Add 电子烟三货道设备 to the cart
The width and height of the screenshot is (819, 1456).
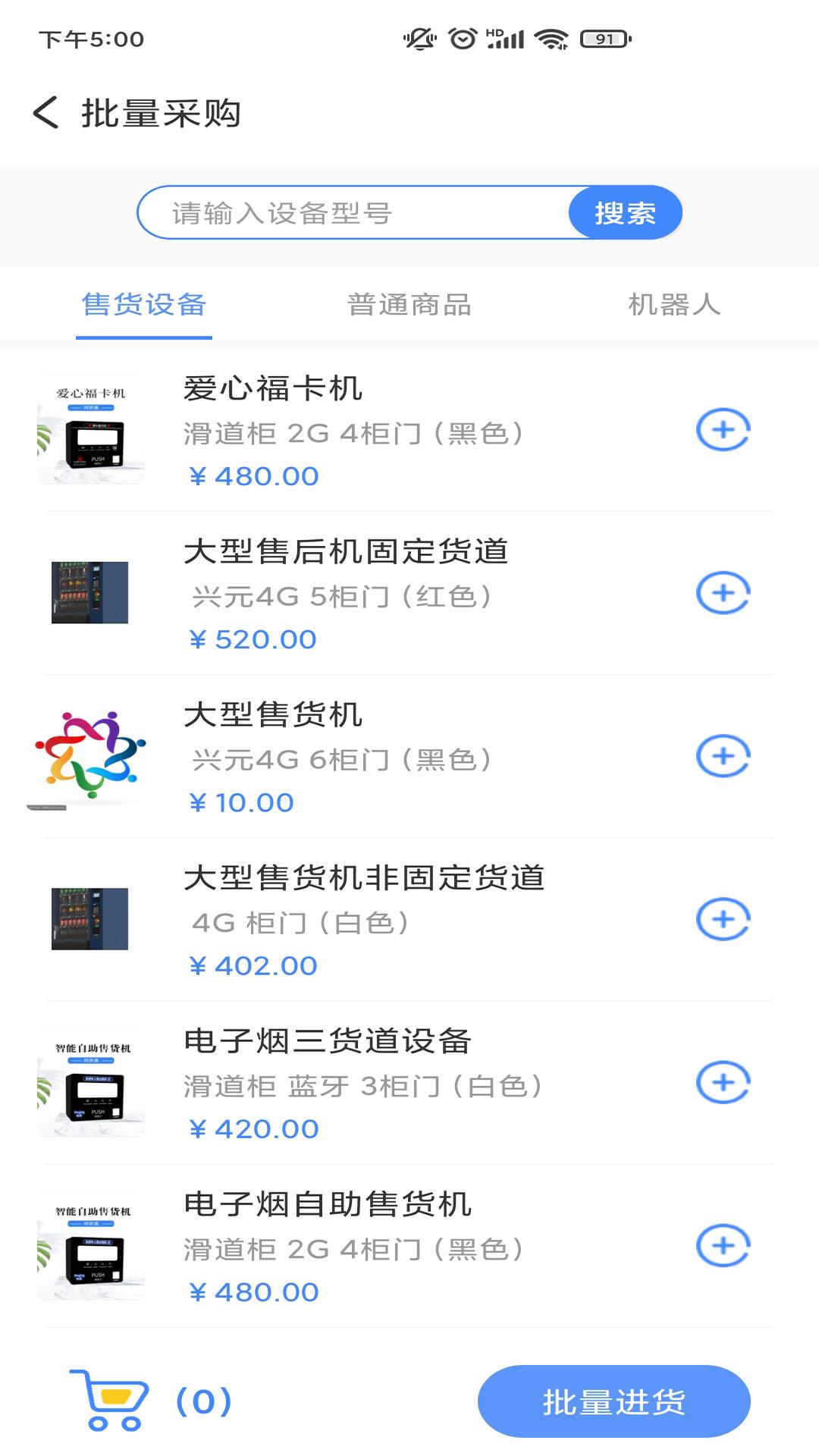[x=723, y=1082]
